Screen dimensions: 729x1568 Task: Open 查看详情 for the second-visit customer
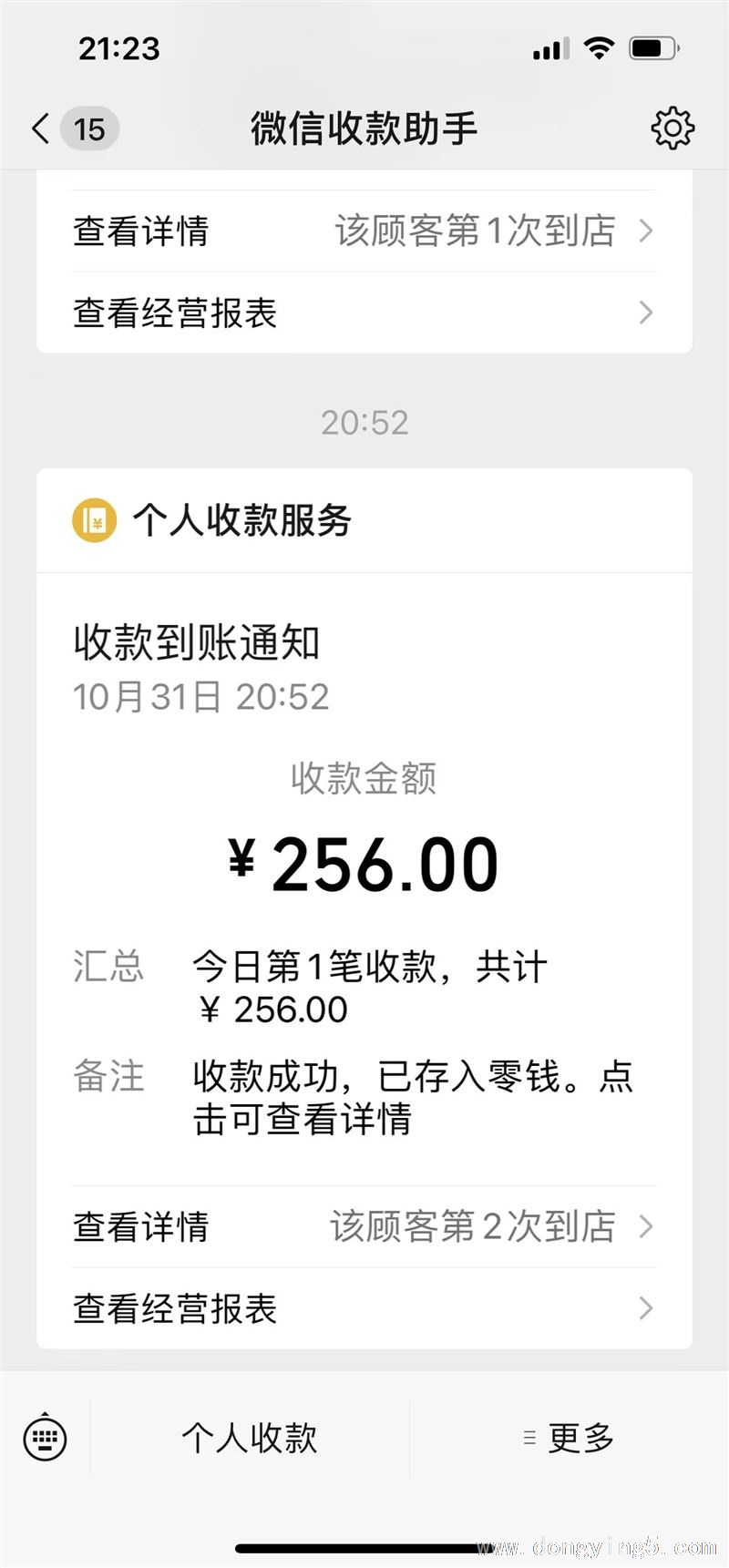[364, 1226]
